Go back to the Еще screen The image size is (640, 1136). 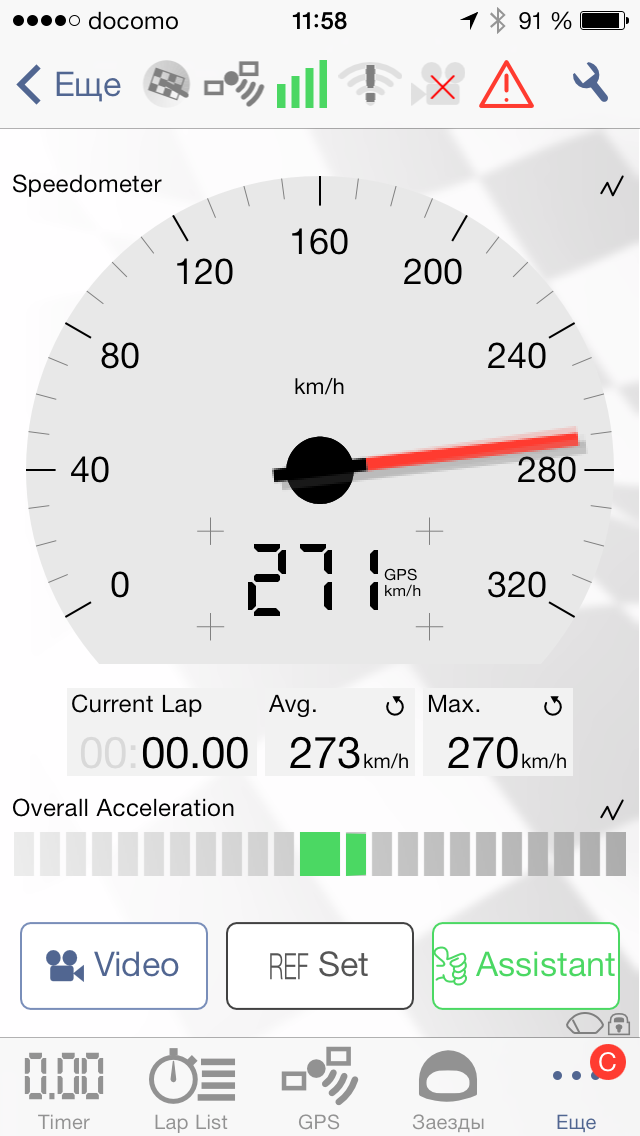tap(70, 85)
